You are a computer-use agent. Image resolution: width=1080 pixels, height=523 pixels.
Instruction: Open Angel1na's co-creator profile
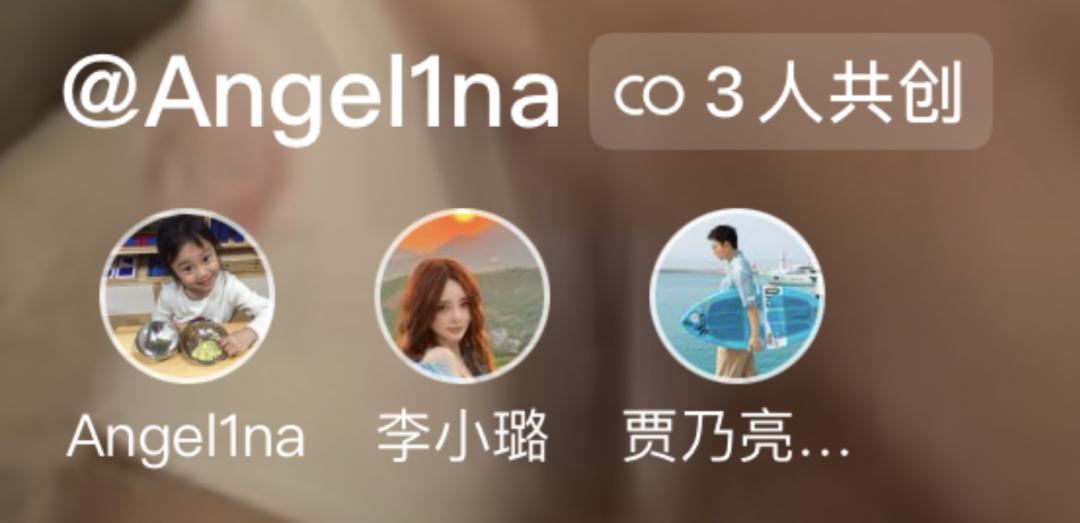point(186,296)
